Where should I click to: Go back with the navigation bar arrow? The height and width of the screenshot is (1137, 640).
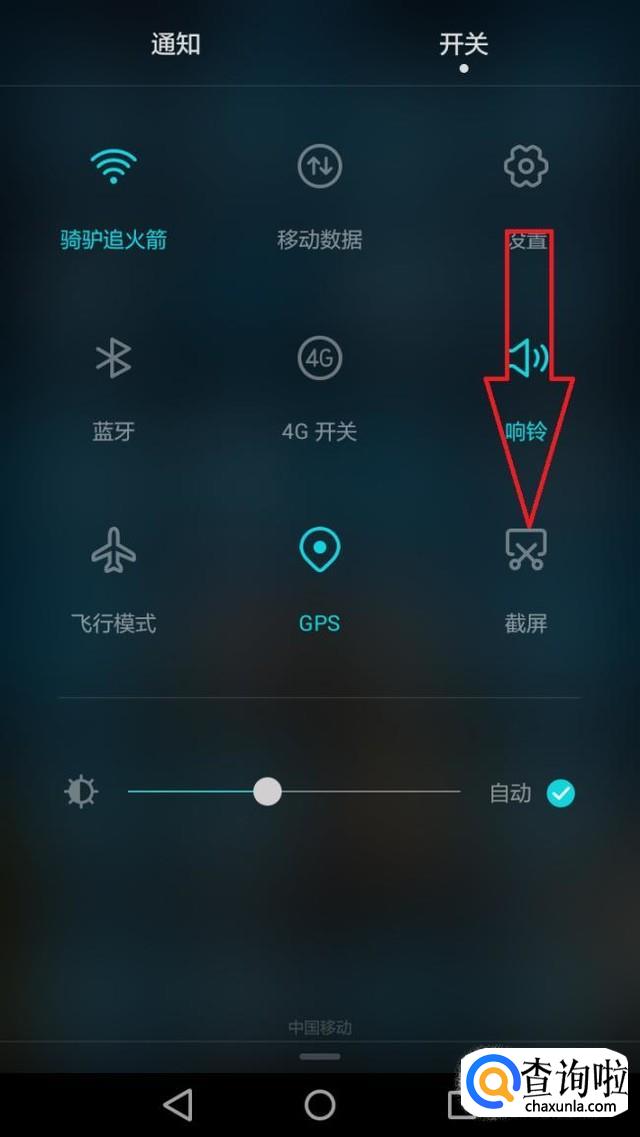click(178, 1104)
